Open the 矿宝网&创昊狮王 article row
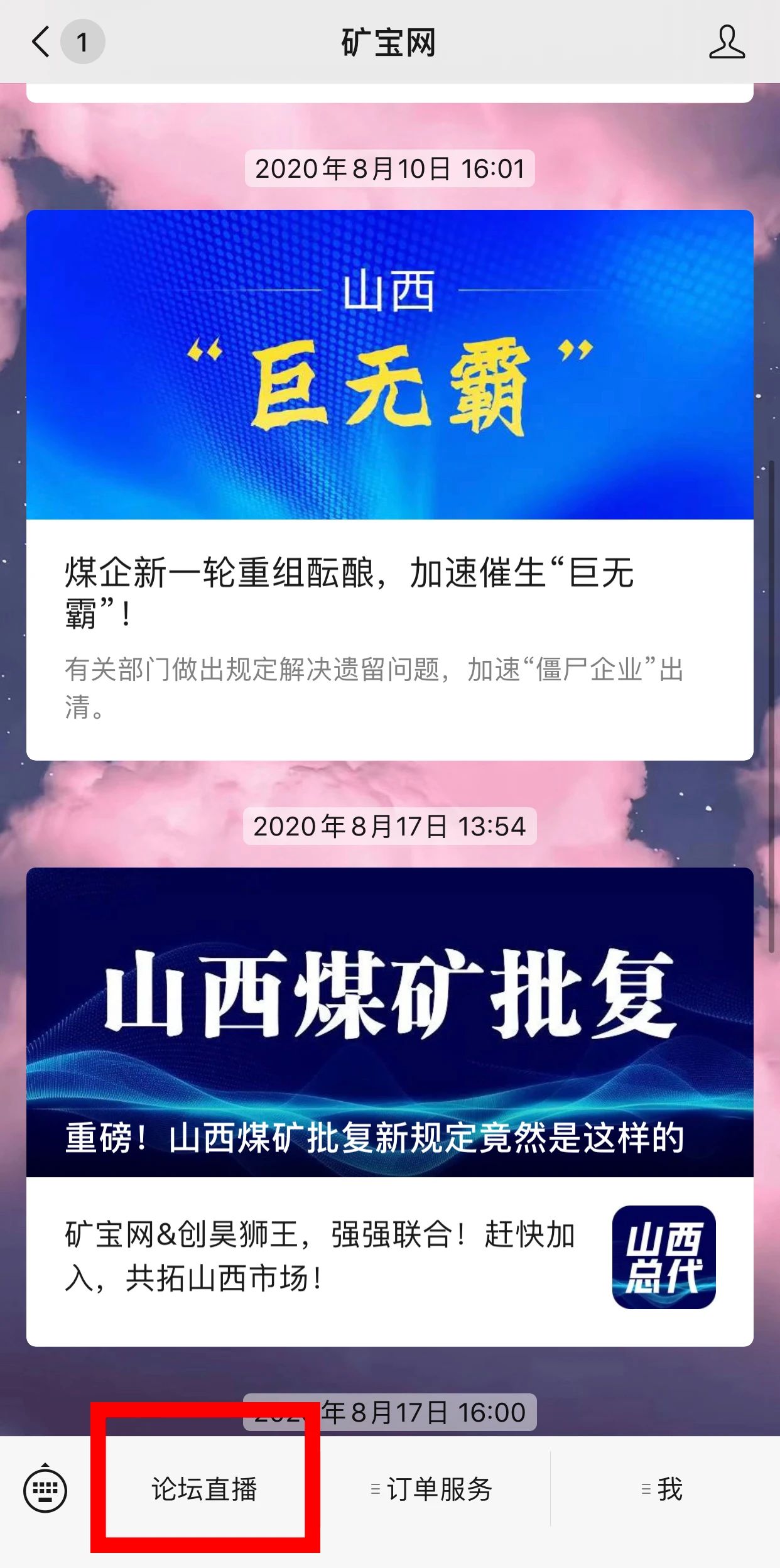 [389, 1261]
